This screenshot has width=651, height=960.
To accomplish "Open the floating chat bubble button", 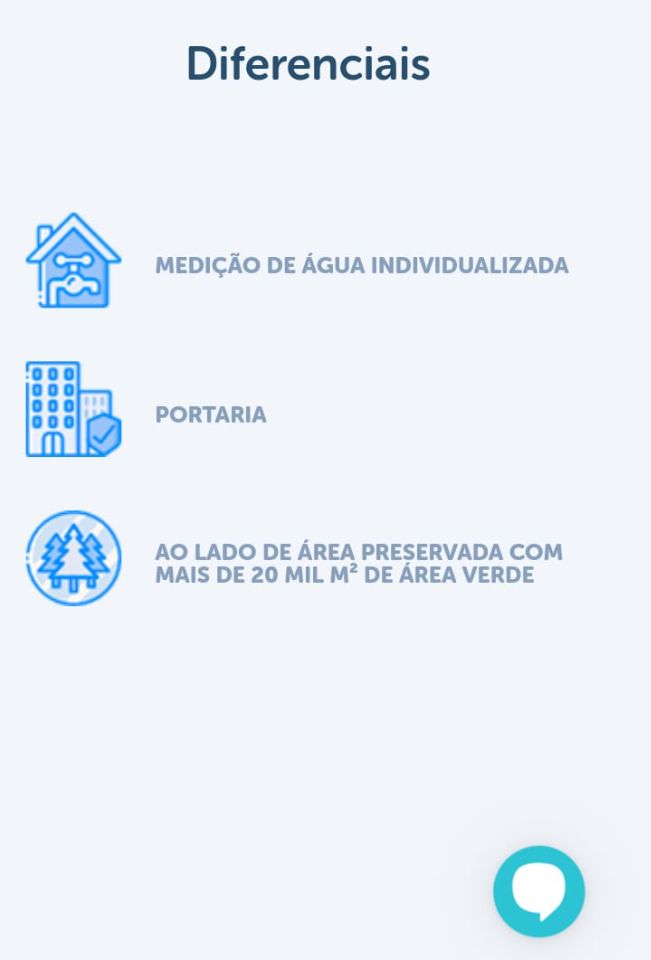I will point(539,891).
